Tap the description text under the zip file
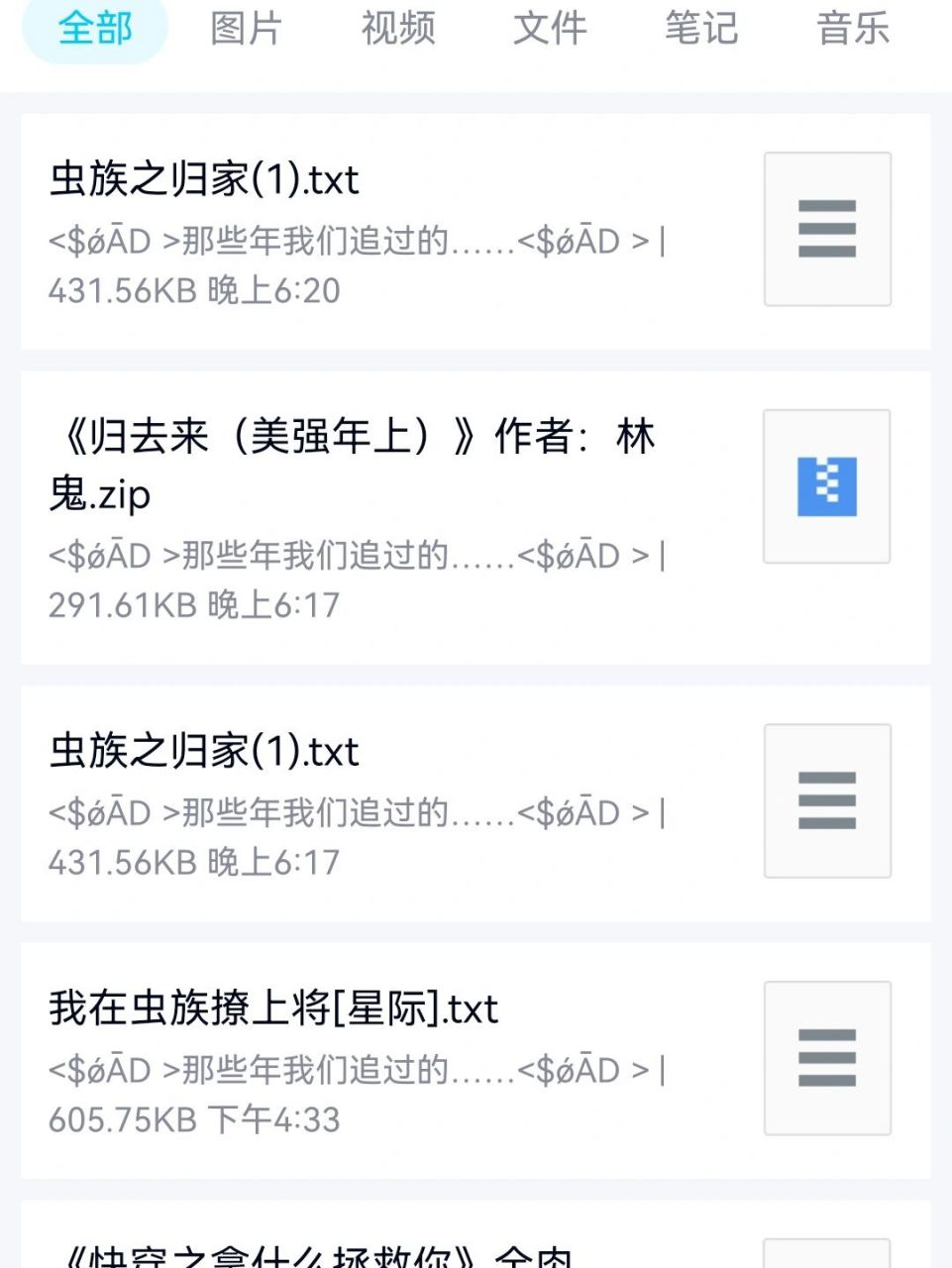Viewport: 952px width, 1268px height. point(355,580)
